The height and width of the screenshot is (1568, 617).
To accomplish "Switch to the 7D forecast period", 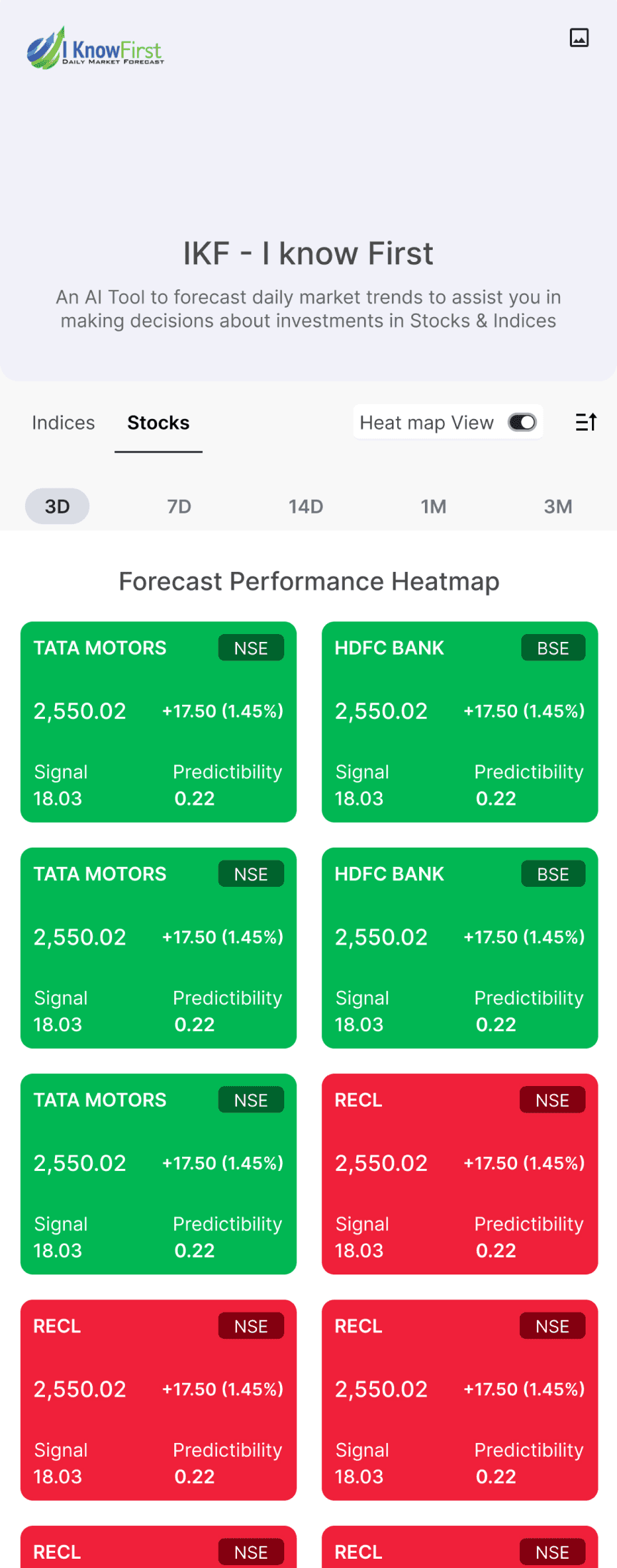I will tap(179, 506).
